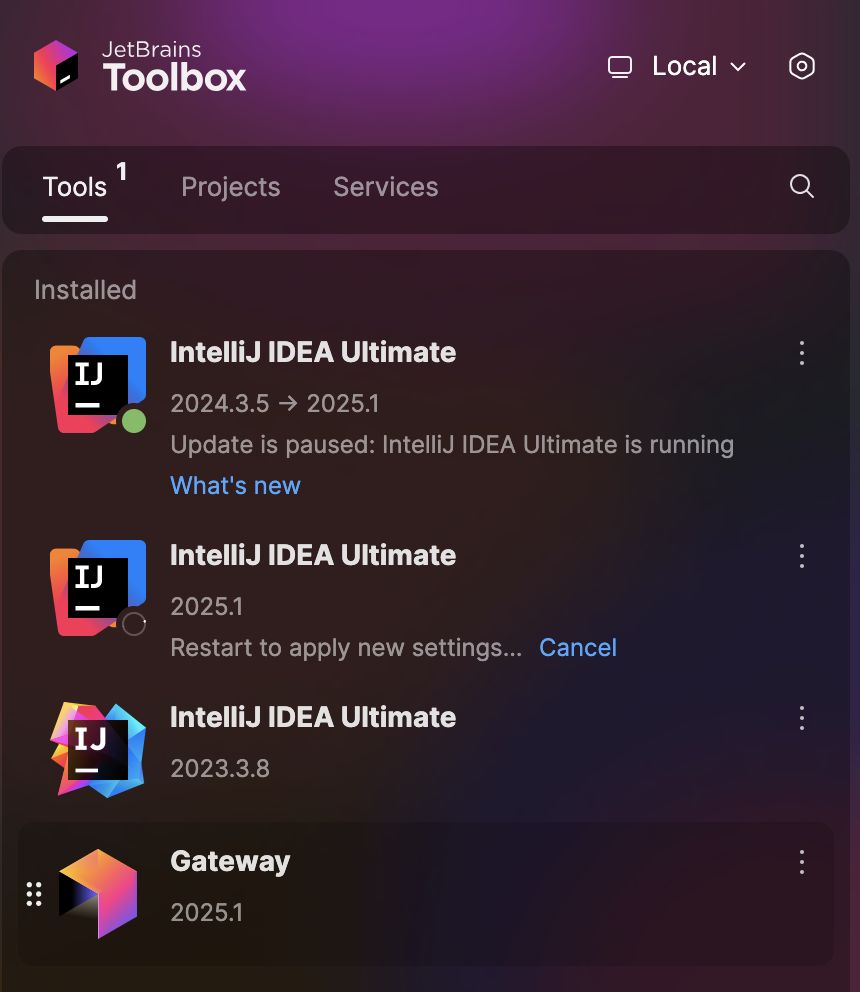The width and height of the screenshot is (860, 992).
Task: Click the drag handle beside Gateway
Action: pos(33,894)
